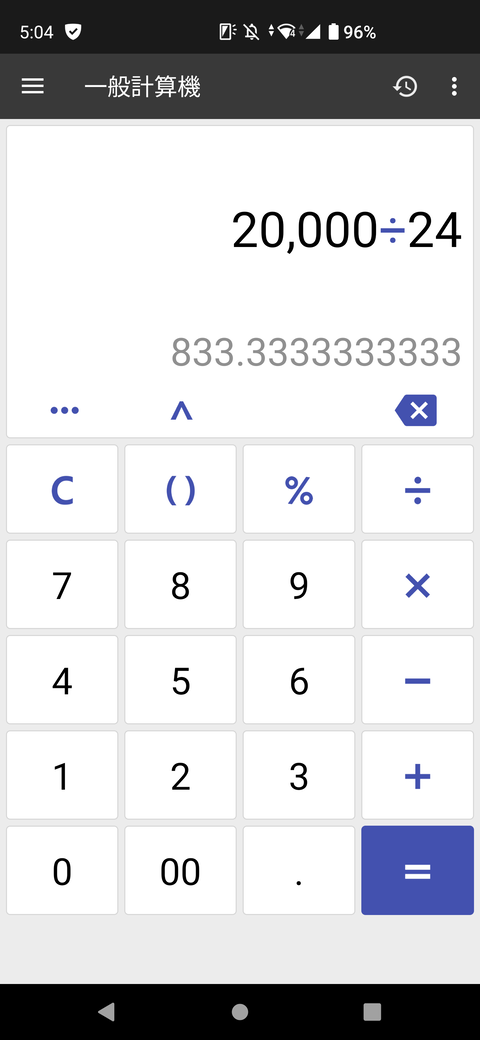Image resolution: width=480 pixels, height=1040 pixels.
Task: Add with the plus key
Action: [x=417, y=776]
